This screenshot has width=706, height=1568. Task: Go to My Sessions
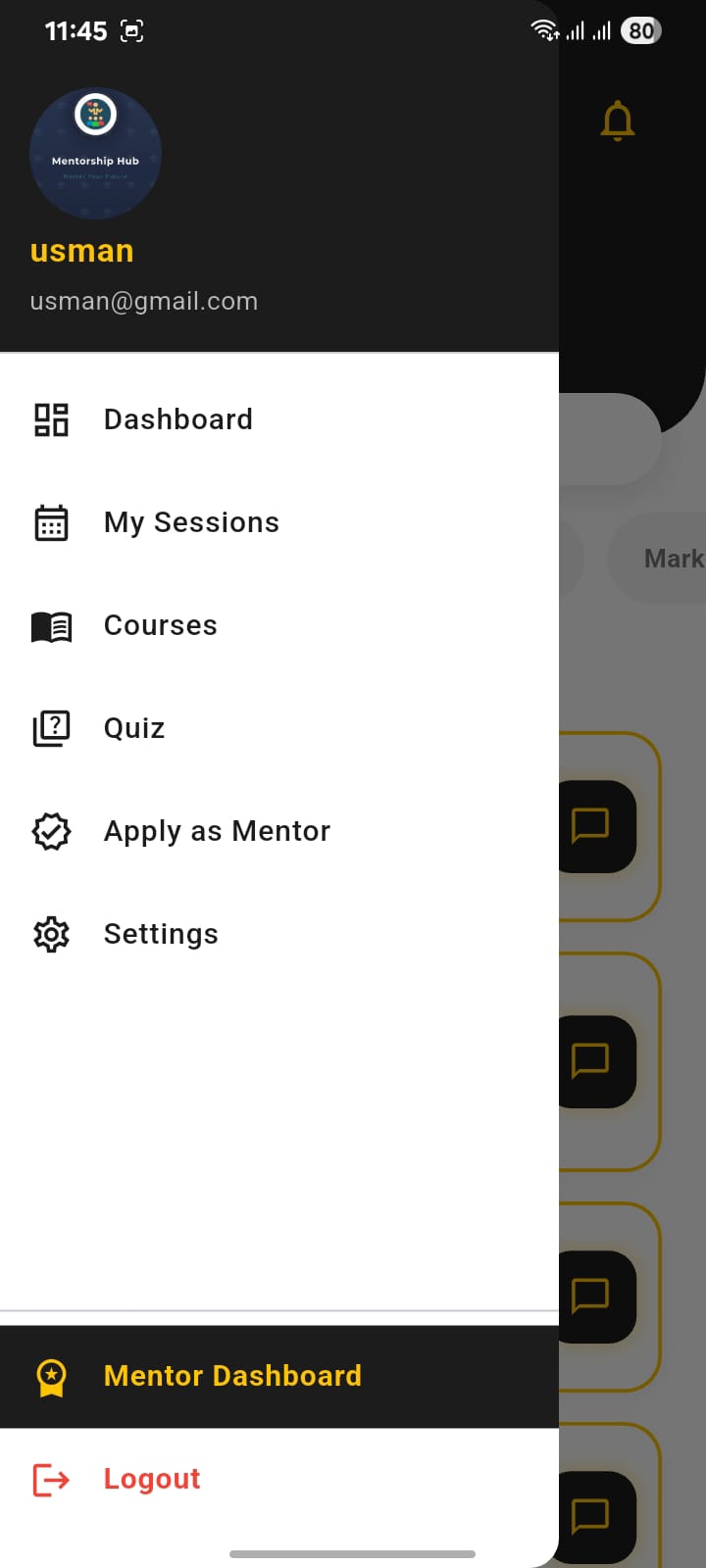pos(279,522)
